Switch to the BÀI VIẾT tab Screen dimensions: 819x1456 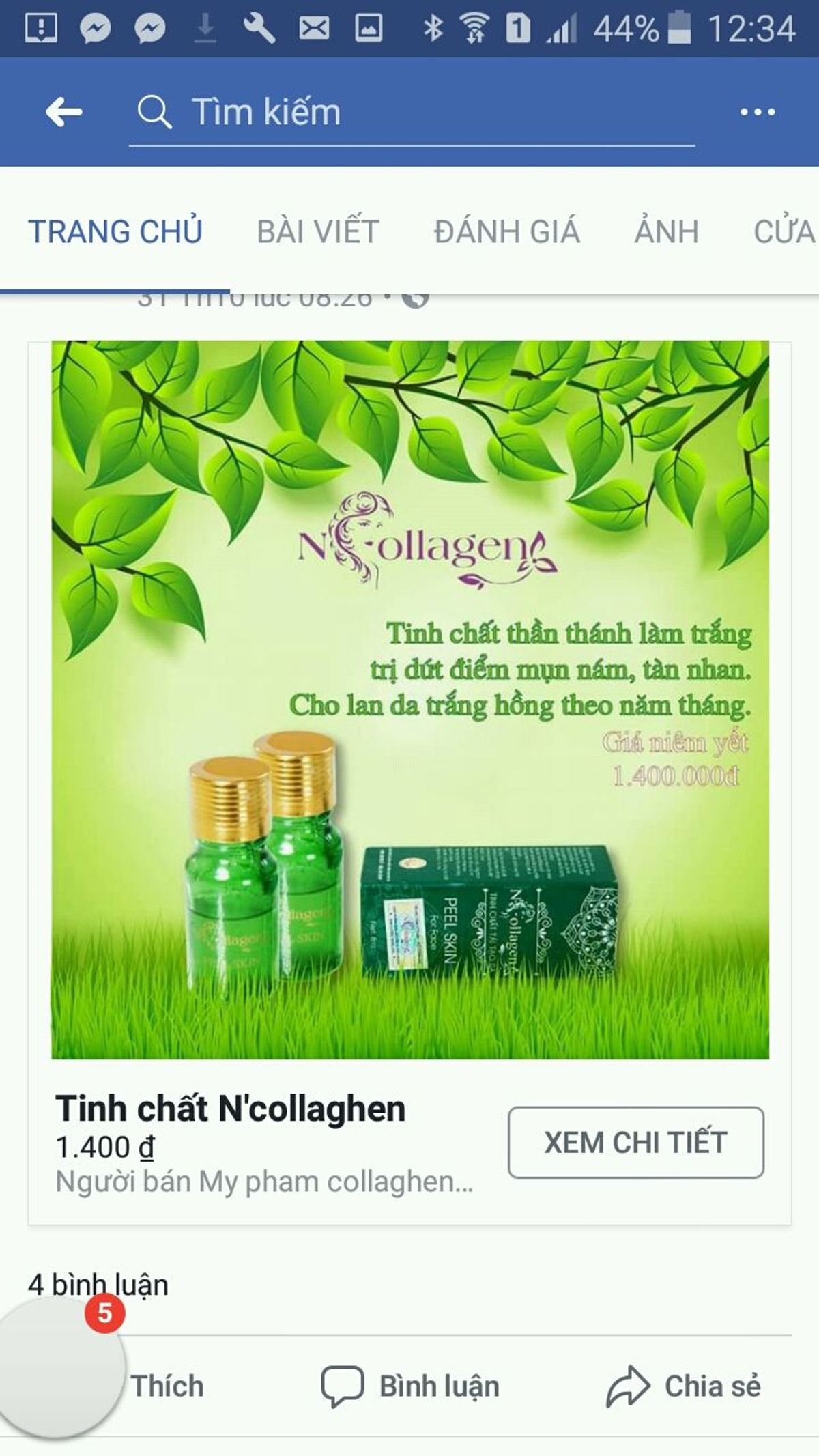[x=317, y=231]
